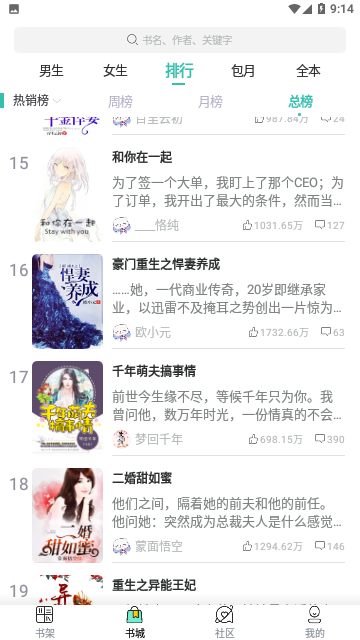Go to the 书架 bookshelf tab
The image size is (360, 640).
[45, 622]
